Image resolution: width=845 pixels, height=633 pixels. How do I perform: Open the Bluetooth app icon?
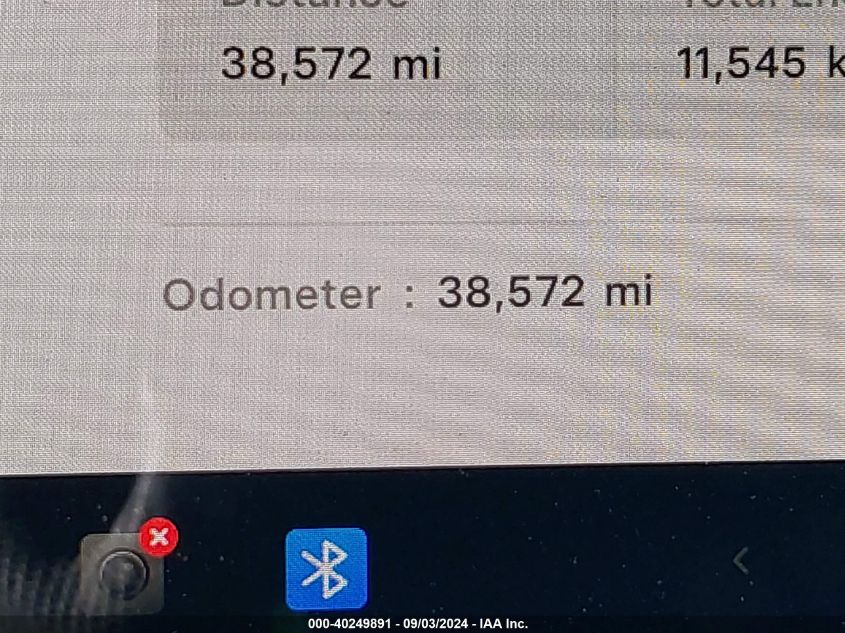pos(326,568)
